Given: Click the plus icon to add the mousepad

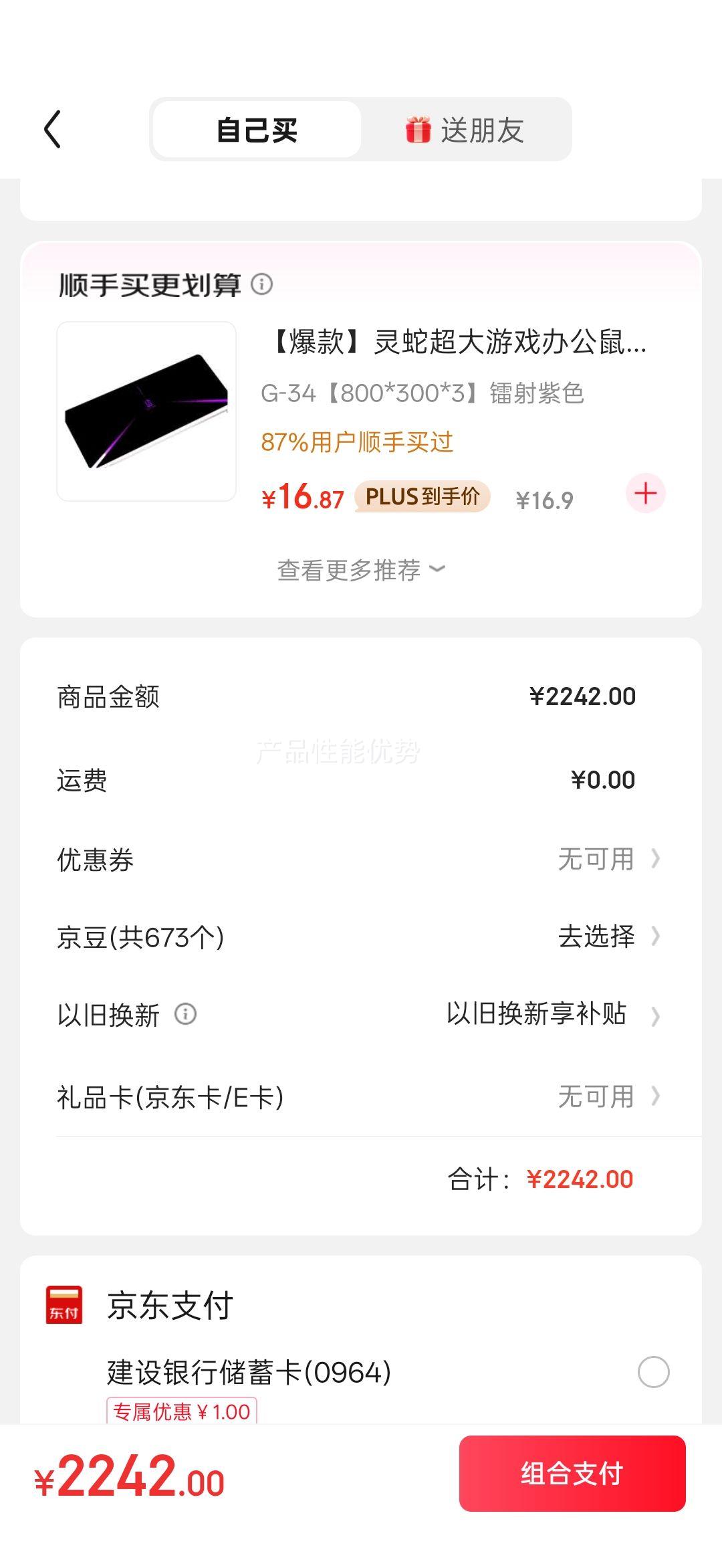Looking at the screenshot, I should pyautogui.click(x=645, y=494).
